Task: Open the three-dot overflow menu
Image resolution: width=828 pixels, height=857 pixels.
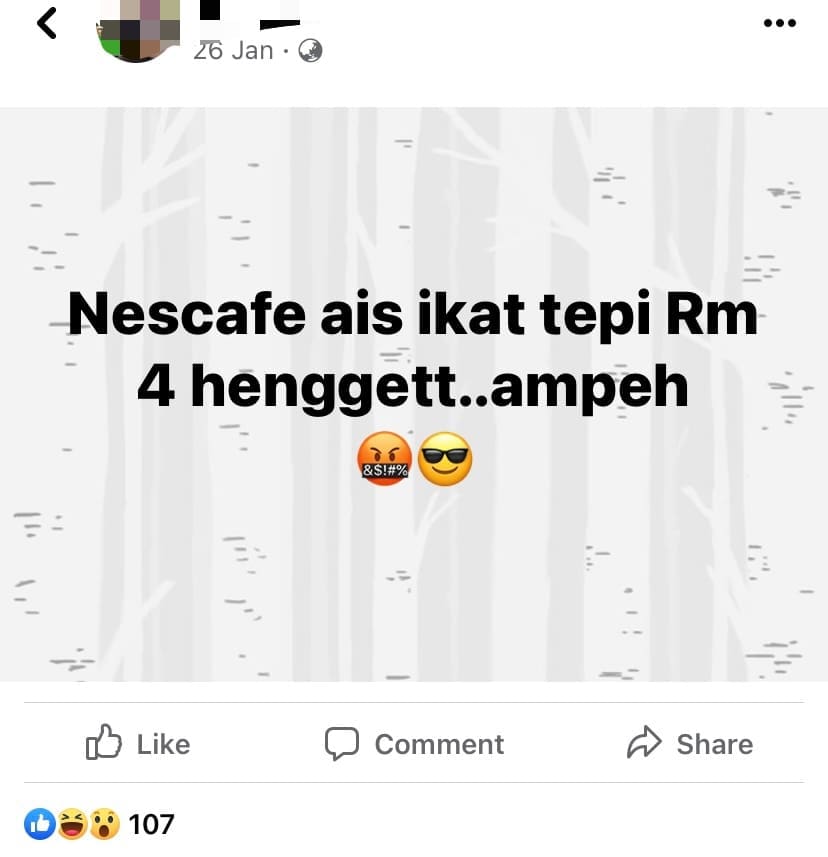Action: click(779, 23)
